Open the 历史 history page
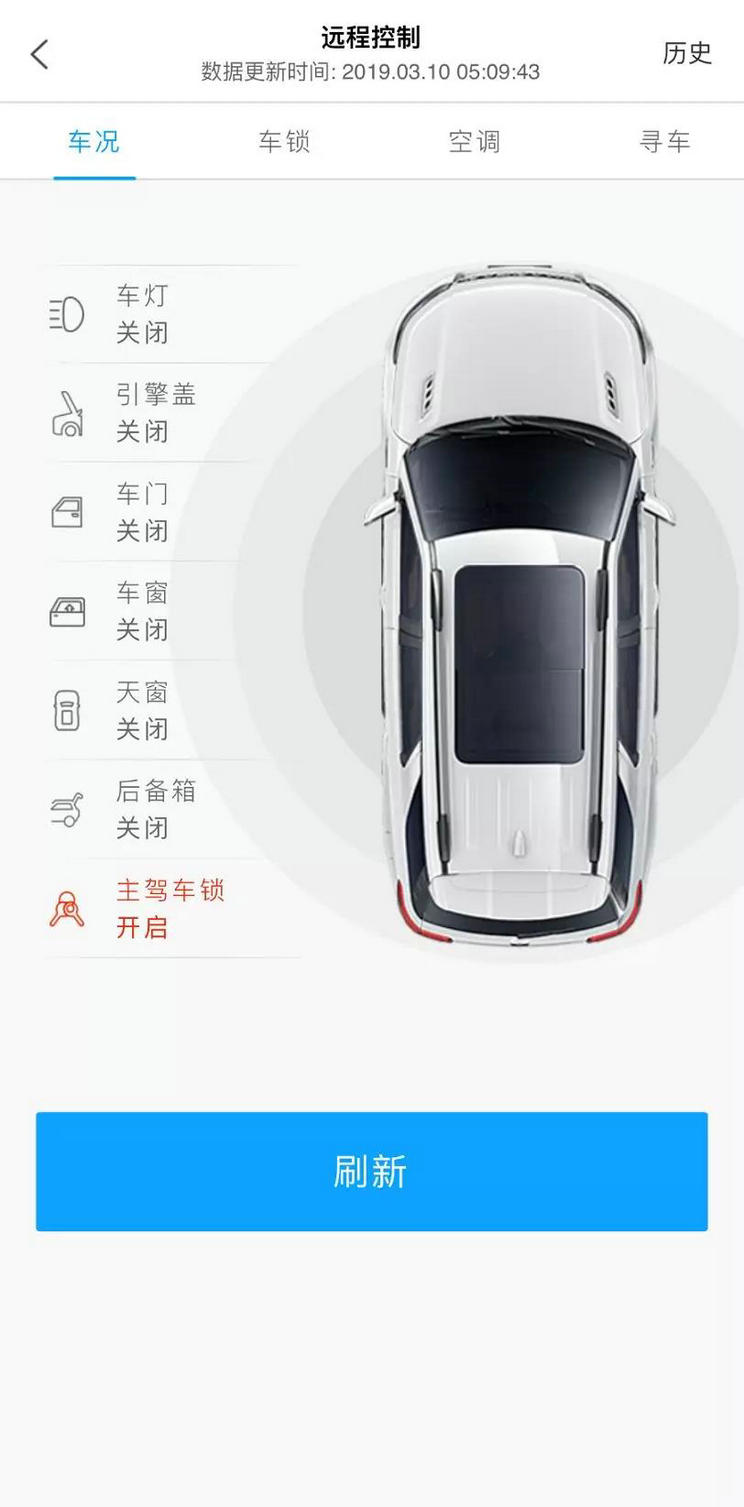 pyautogui.click(x=687, y=53)
